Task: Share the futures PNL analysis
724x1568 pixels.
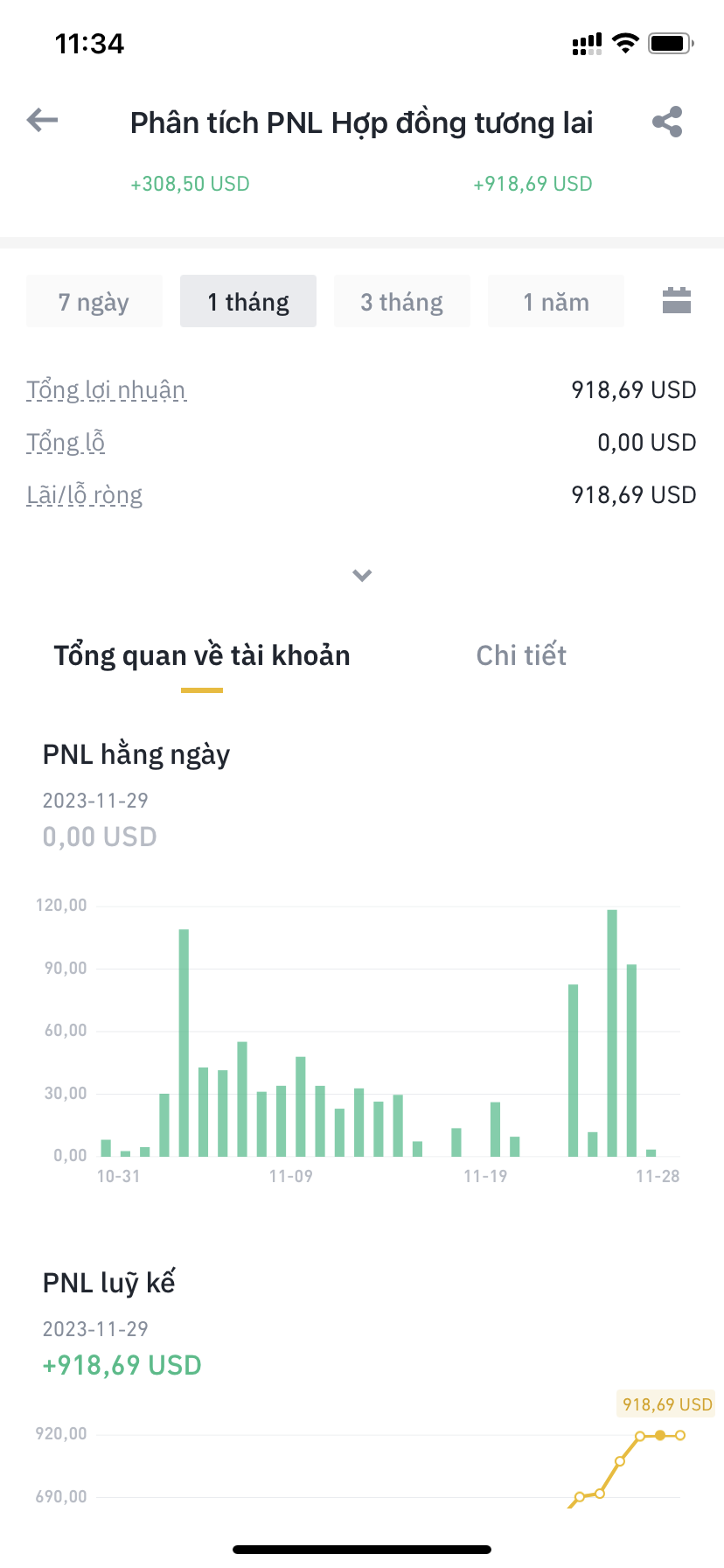Action: 667,122
